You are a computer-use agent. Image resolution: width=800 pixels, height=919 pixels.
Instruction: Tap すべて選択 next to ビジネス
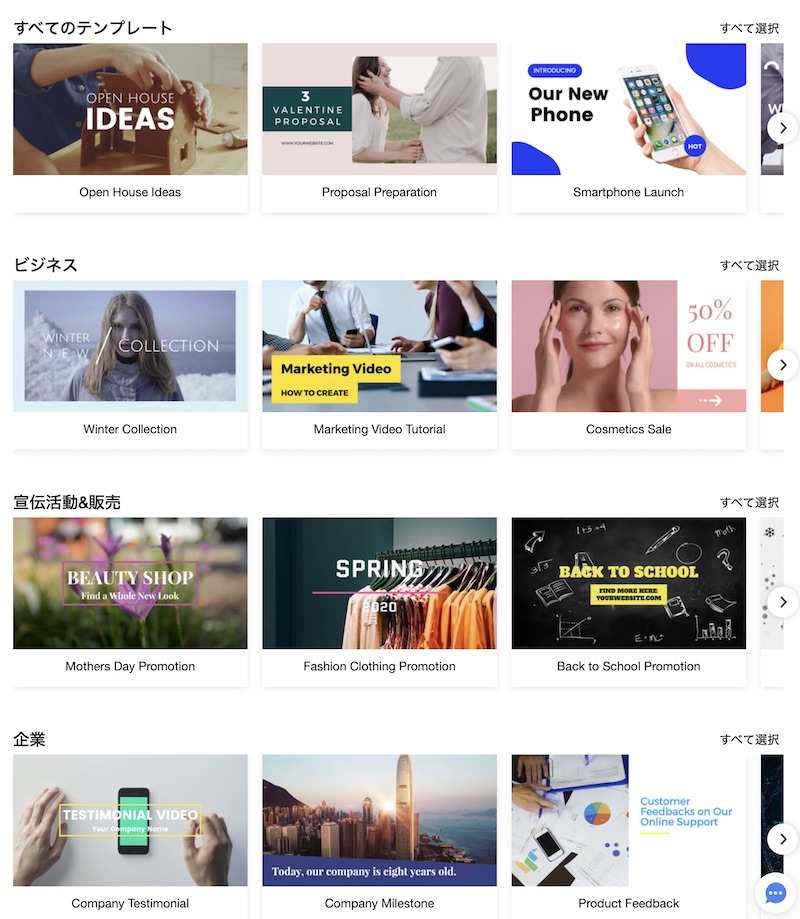coord(749,265)
